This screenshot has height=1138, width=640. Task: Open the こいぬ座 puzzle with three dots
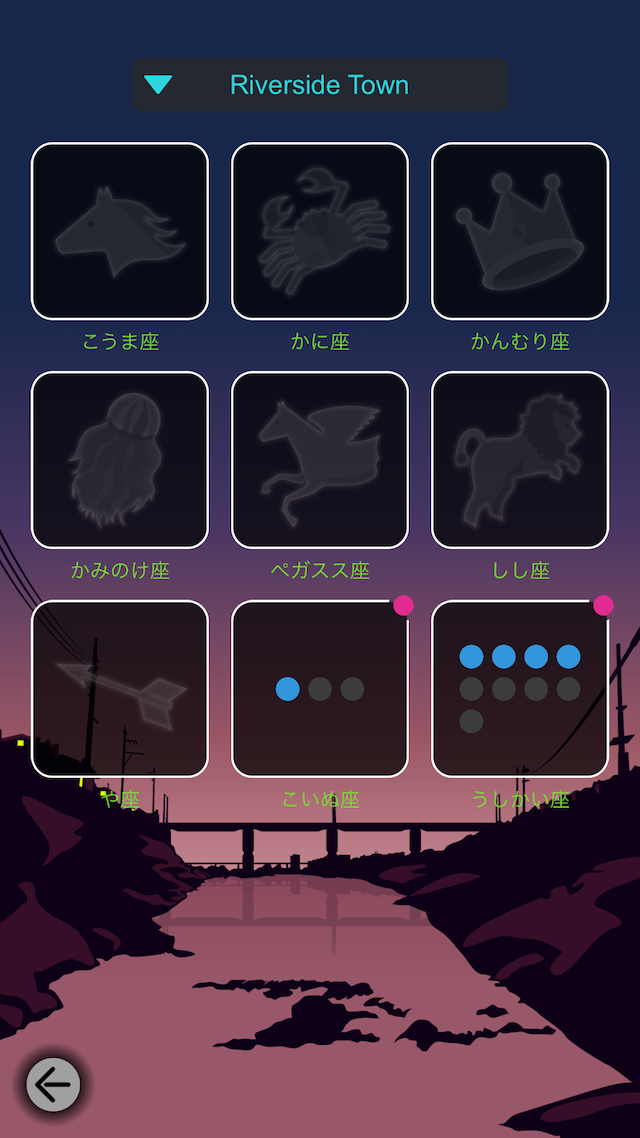[x=320, y=688]
